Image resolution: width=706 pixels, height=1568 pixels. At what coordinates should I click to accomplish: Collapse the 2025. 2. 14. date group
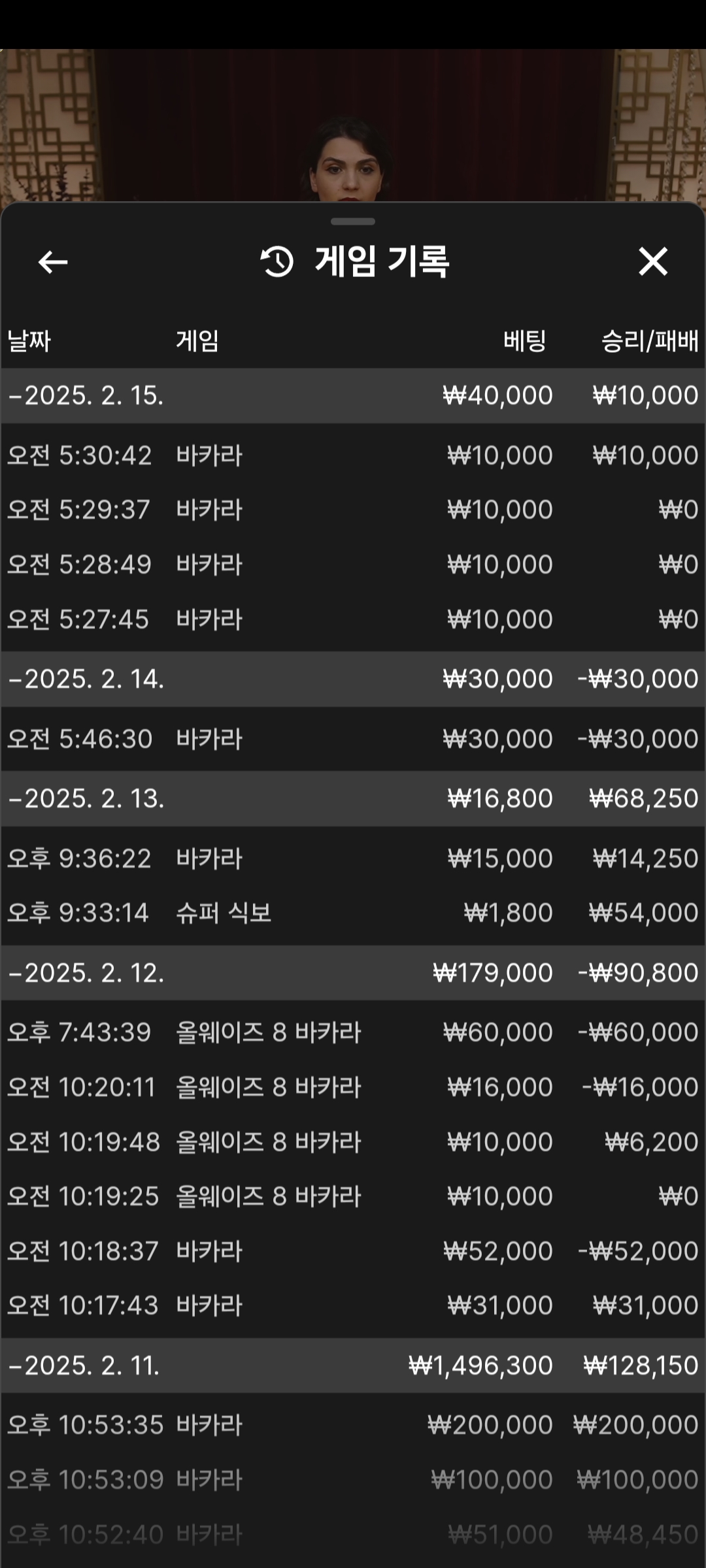(353, 679)
